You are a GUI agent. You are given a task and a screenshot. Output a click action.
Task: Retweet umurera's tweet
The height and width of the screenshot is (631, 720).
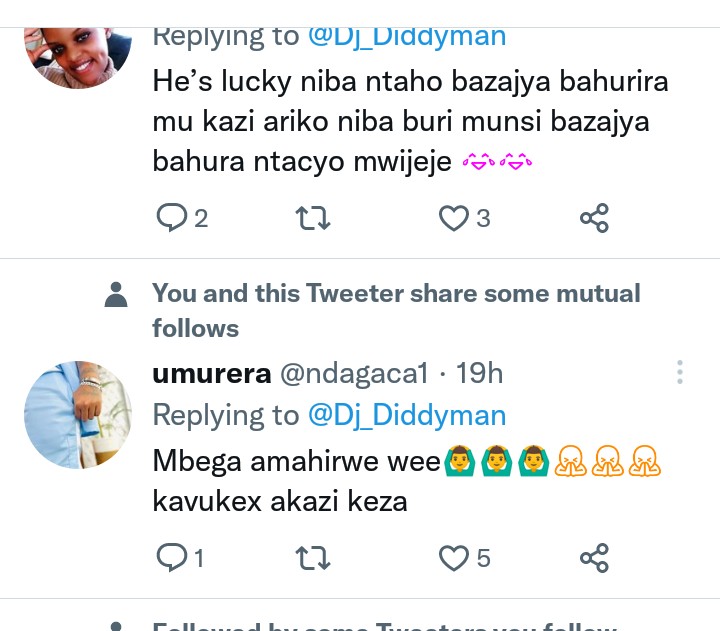pyautogui.click(x=314, y=558)
